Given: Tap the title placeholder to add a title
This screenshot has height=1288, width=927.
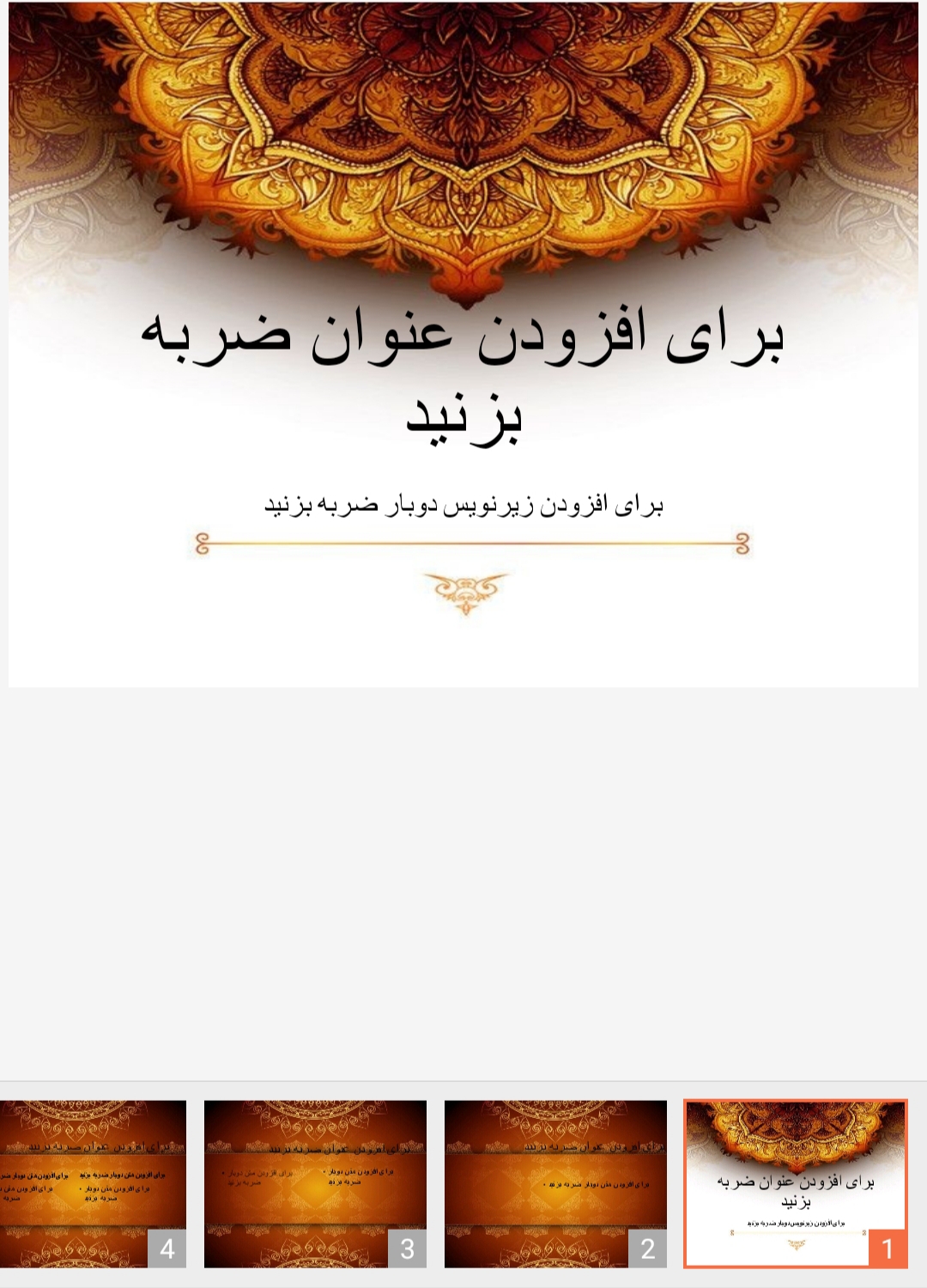Looking at the screenshot, I should pyautogui.click(x=463, y=375).
